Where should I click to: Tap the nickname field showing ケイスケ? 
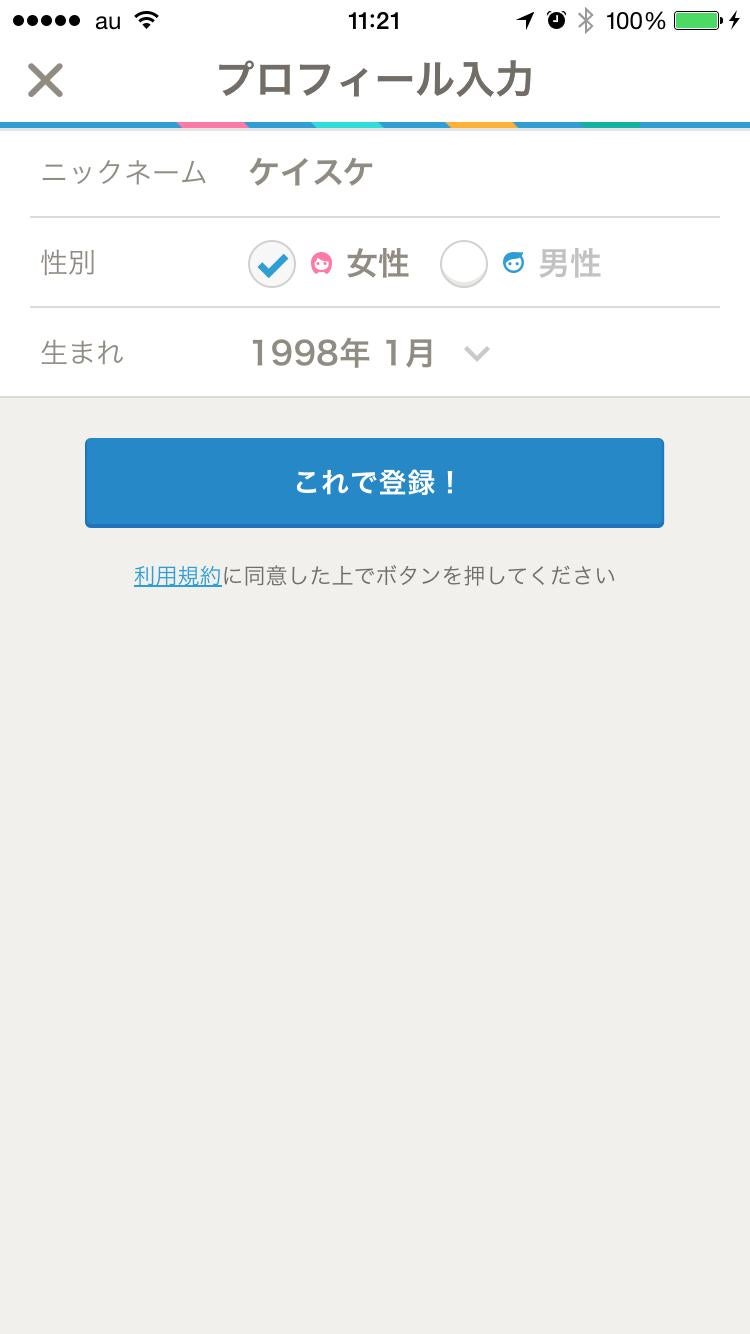click(x=310, y=171)
